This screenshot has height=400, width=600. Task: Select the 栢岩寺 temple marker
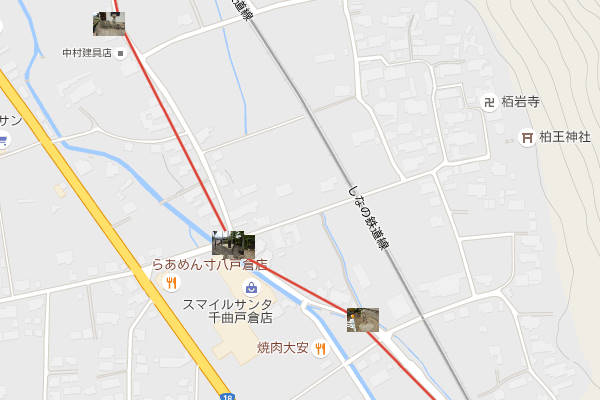pos(489,101)
